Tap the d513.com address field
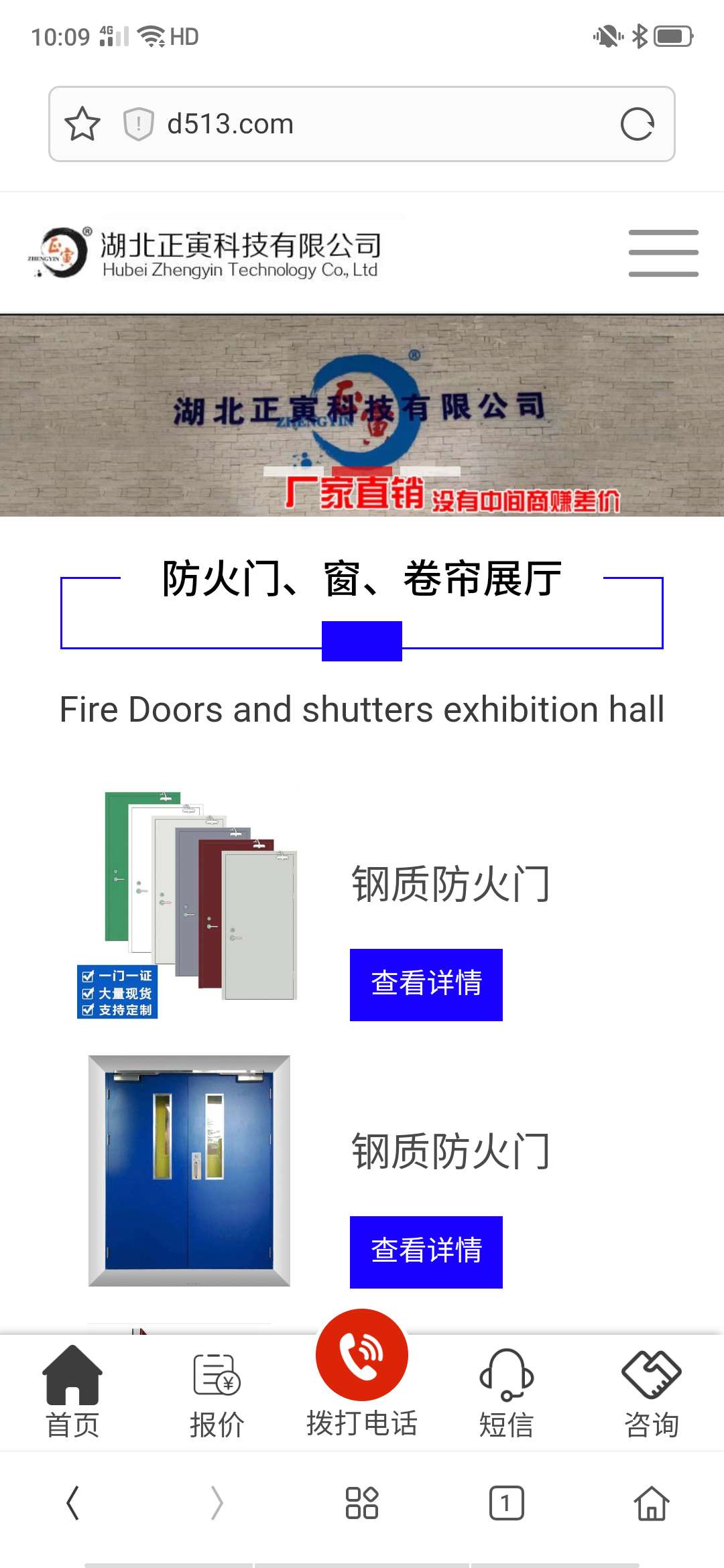Viewport: 724px width, 1568px height. 375,124
